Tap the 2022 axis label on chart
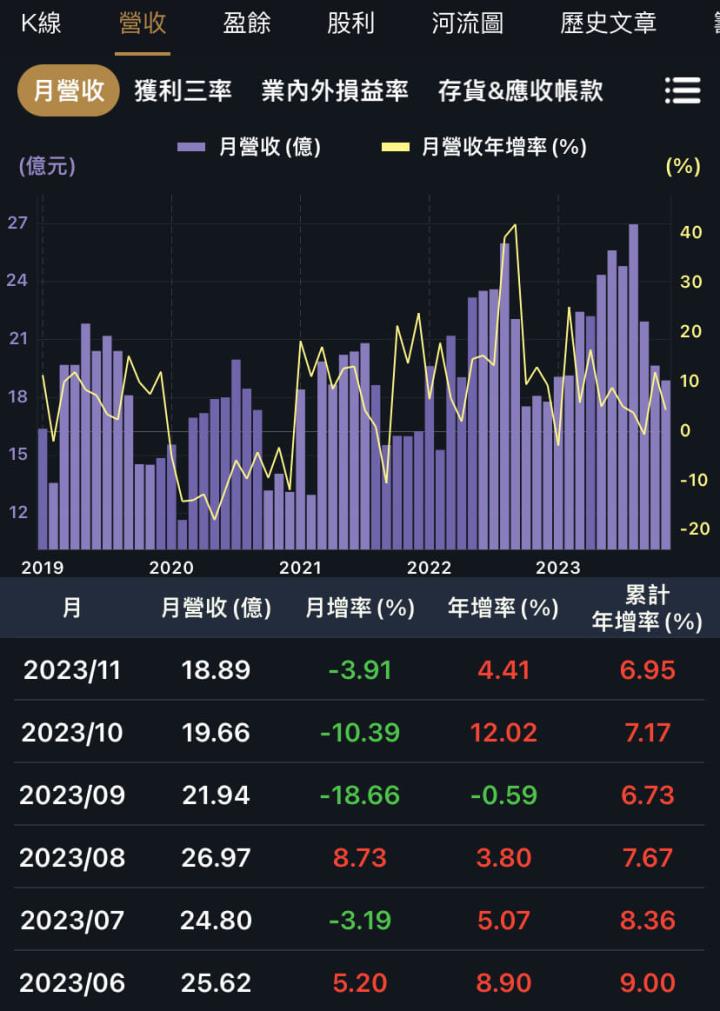This screenshot has height=1011, width=720. [430, 567]
